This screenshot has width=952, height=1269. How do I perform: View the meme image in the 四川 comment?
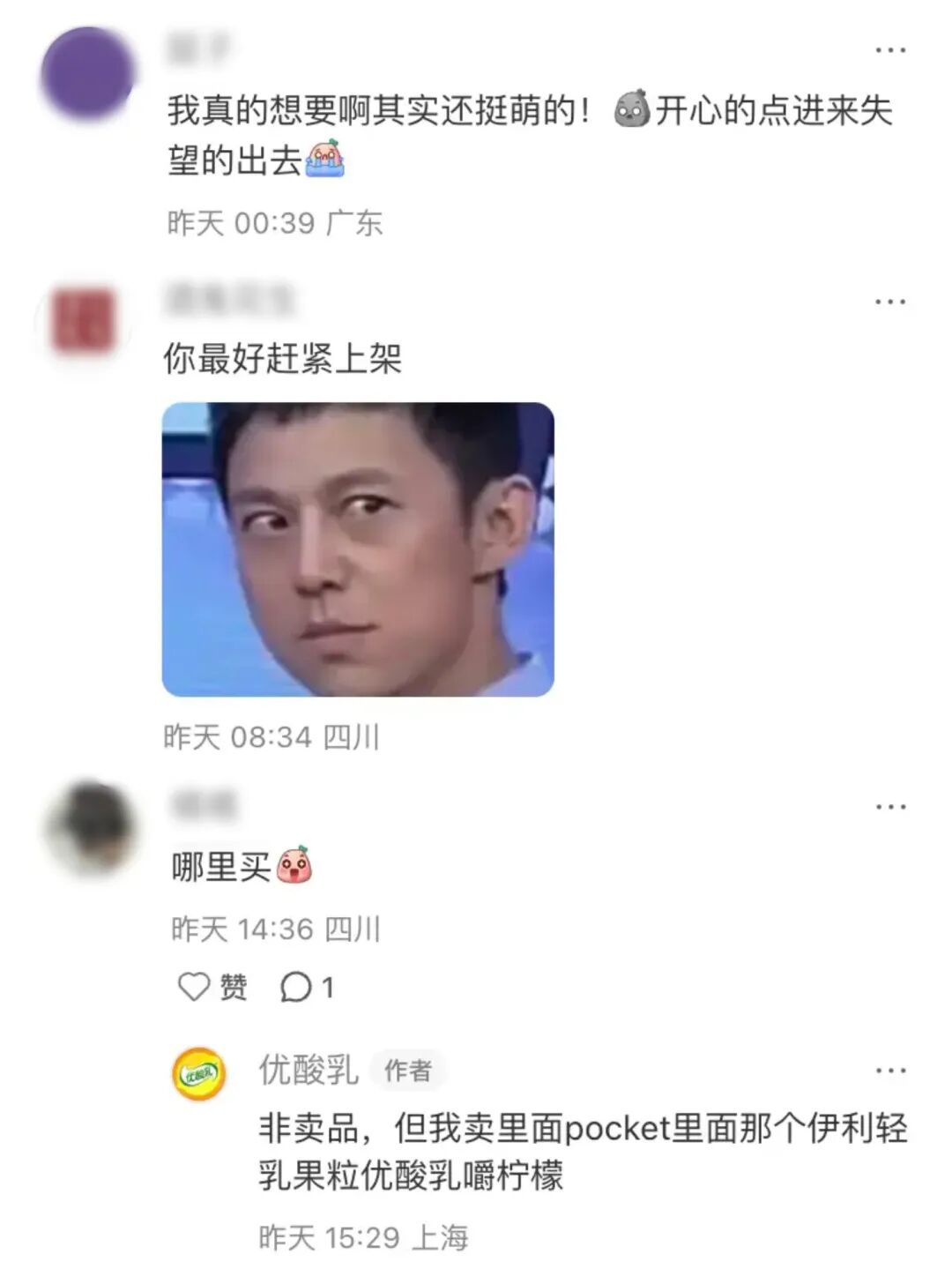coord(358,549)
